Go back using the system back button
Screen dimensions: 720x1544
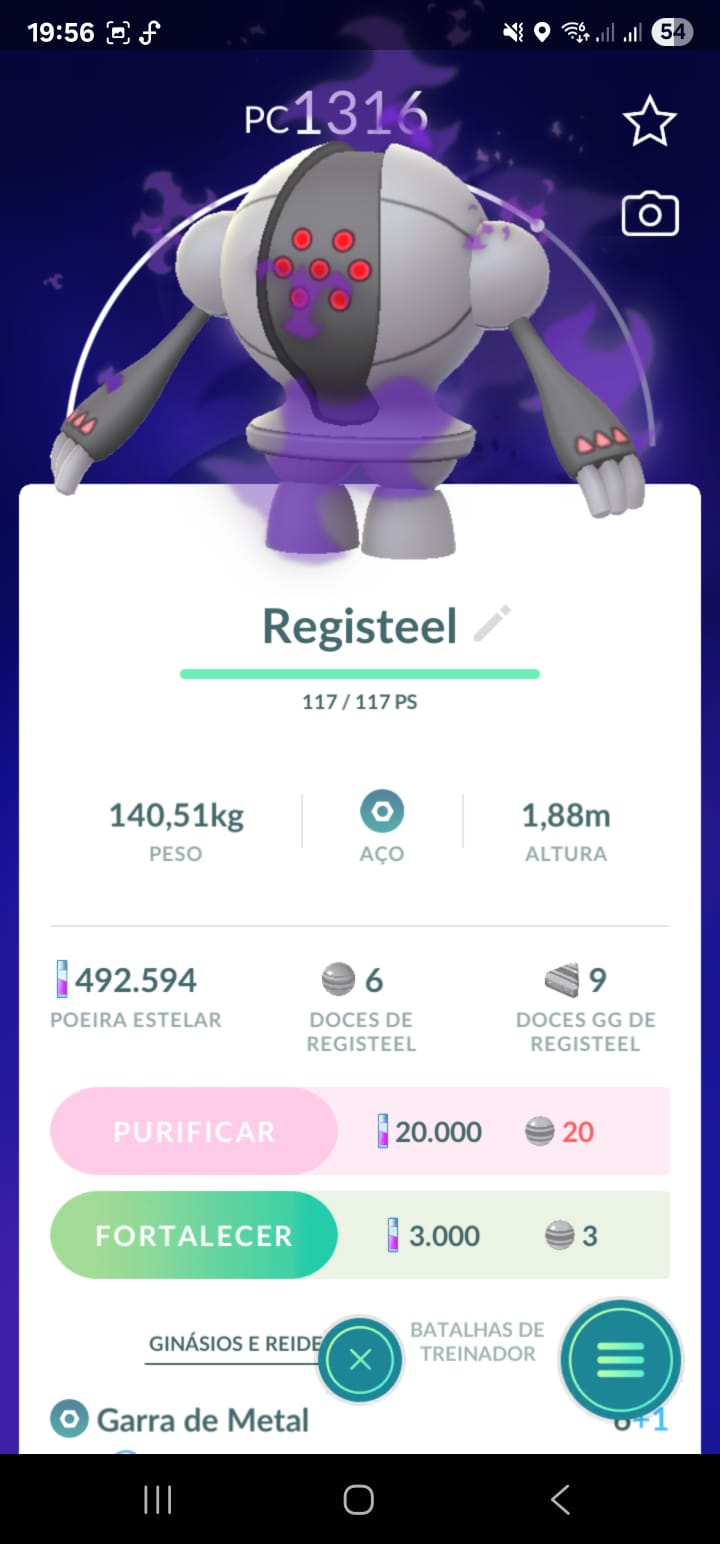coord(560,1499)
